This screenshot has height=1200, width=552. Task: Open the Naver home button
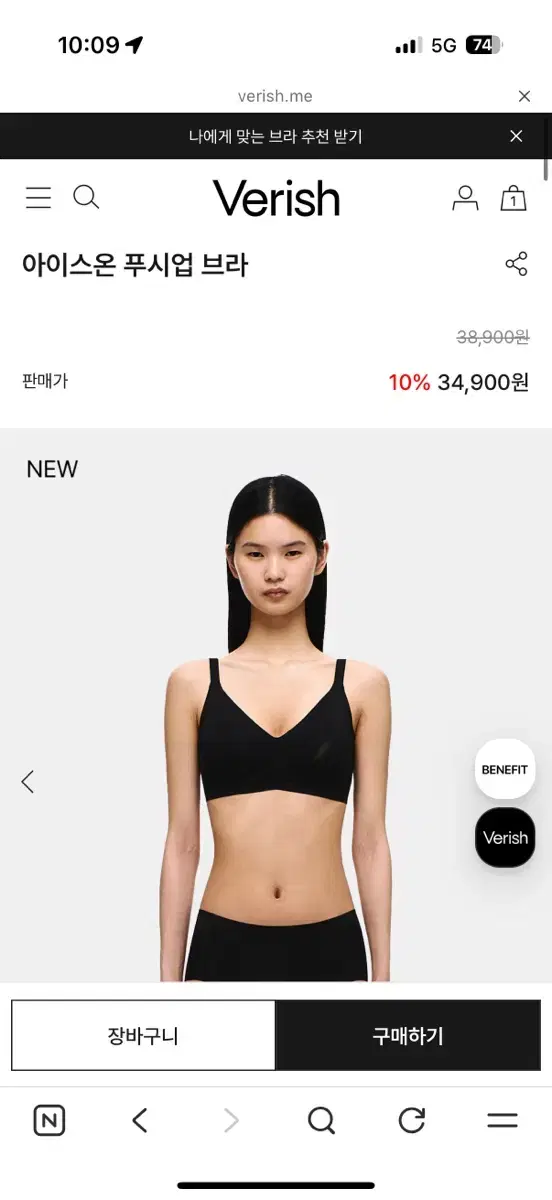(49, 1121)
